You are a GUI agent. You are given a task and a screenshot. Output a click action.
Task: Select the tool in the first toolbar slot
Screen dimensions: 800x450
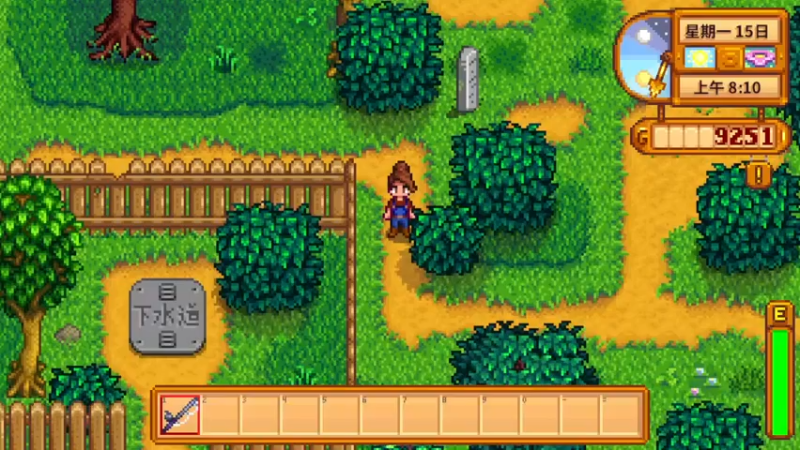180,414
